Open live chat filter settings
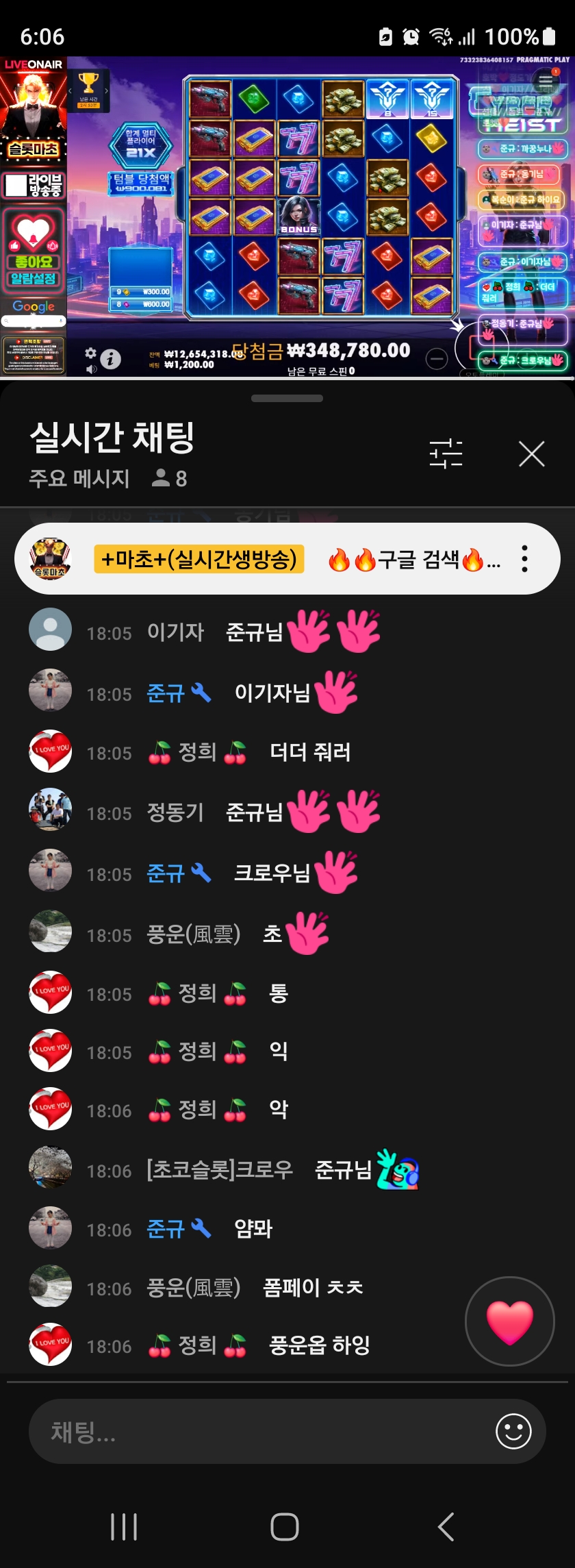Screen dimensions: 575x1568 pos(446,453)
